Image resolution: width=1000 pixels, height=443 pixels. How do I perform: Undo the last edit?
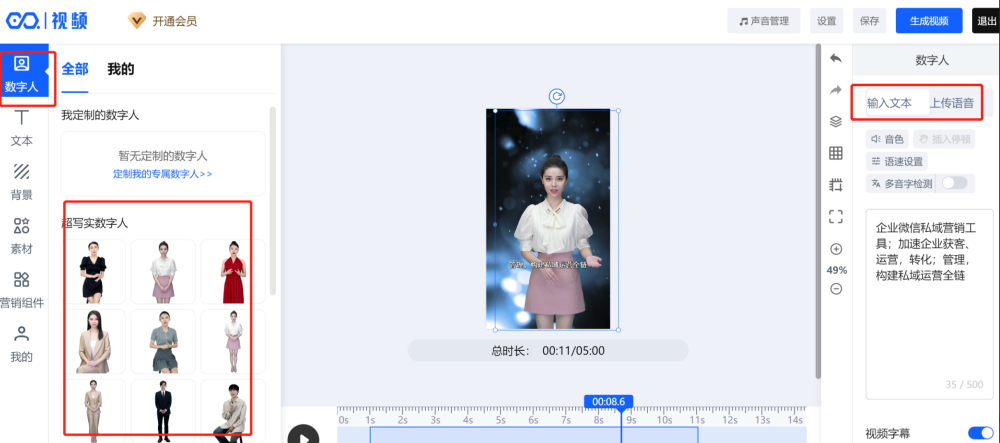[x=836, y=58]
